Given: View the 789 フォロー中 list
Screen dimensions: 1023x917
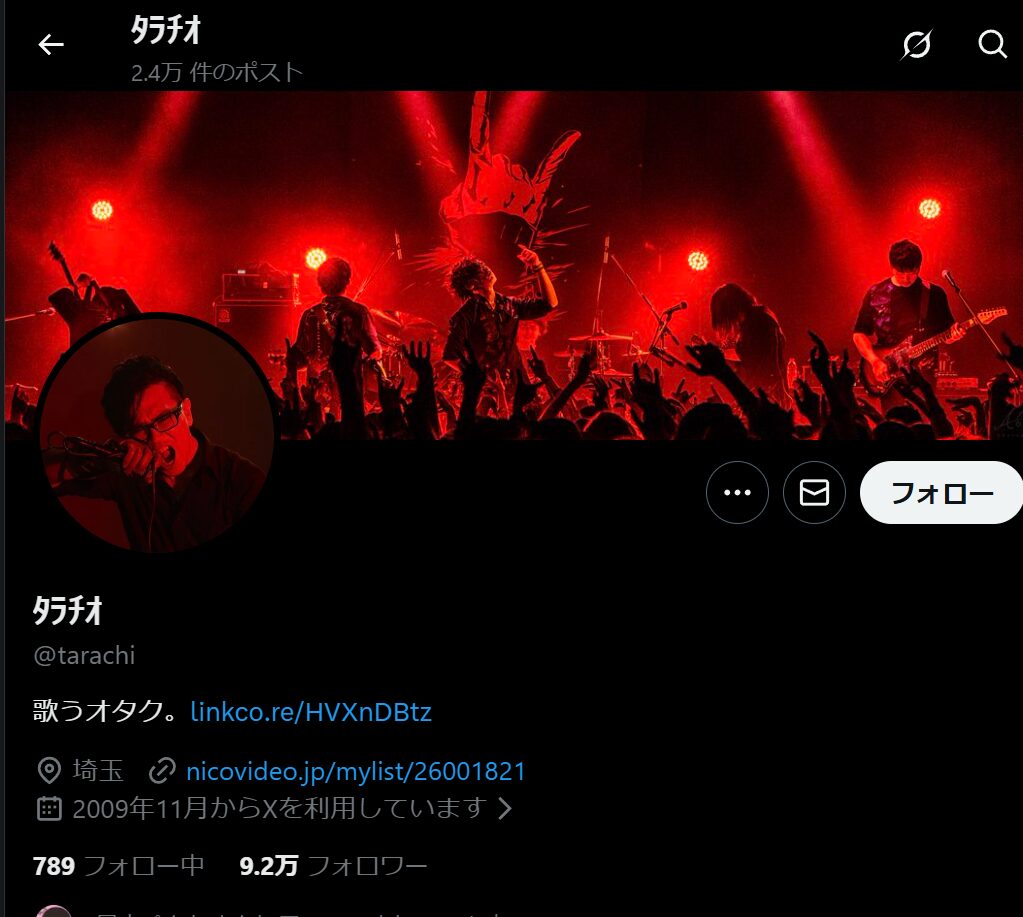Looking at the screenshot, I should point(118,866).
